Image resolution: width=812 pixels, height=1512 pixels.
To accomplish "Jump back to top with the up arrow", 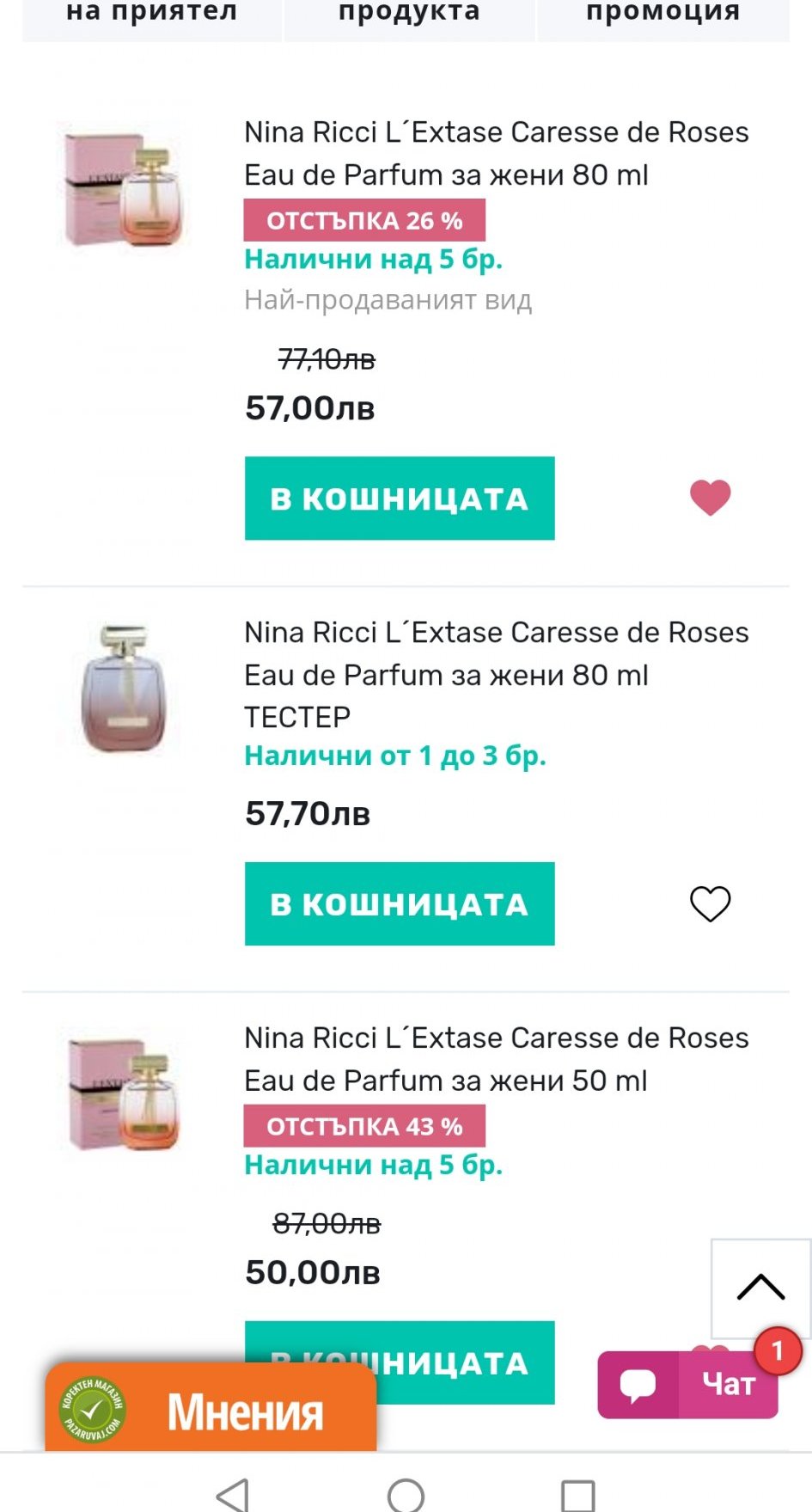I will click(x=760, y=1288).
